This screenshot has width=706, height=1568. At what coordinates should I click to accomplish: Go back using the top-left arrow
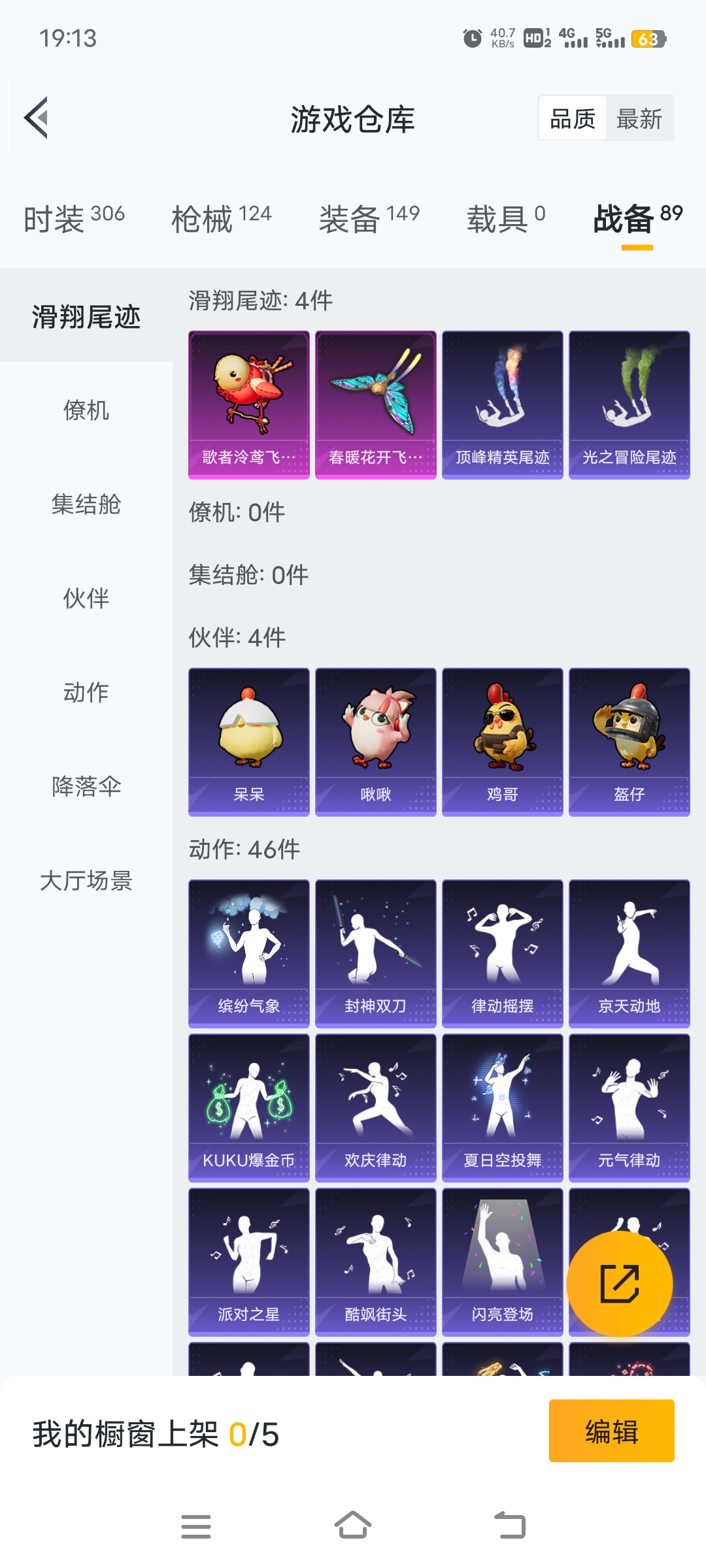pos(37,118)
